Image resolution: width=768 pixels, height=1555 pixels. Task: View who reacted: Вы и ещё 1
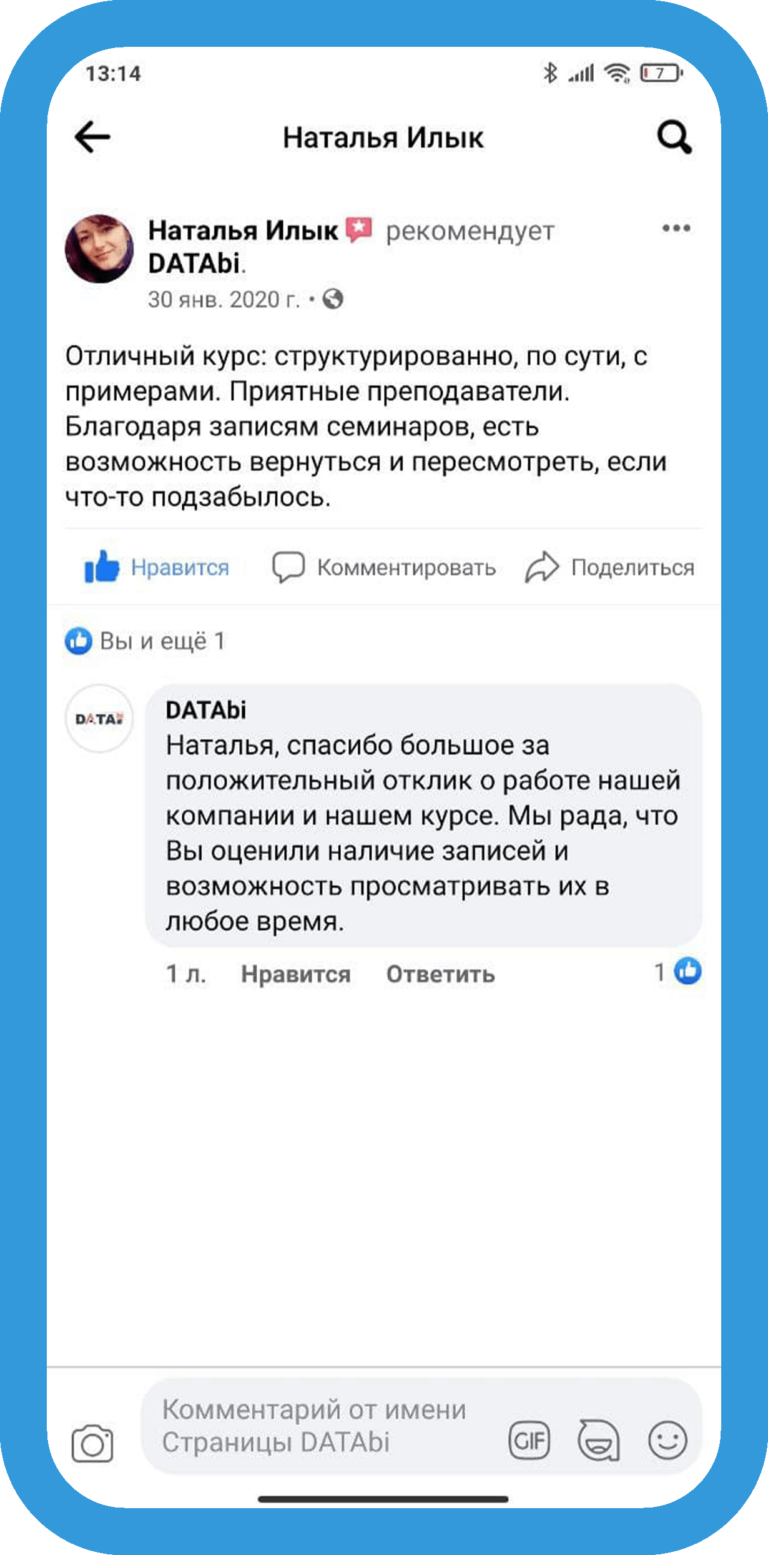pos(145,641)
